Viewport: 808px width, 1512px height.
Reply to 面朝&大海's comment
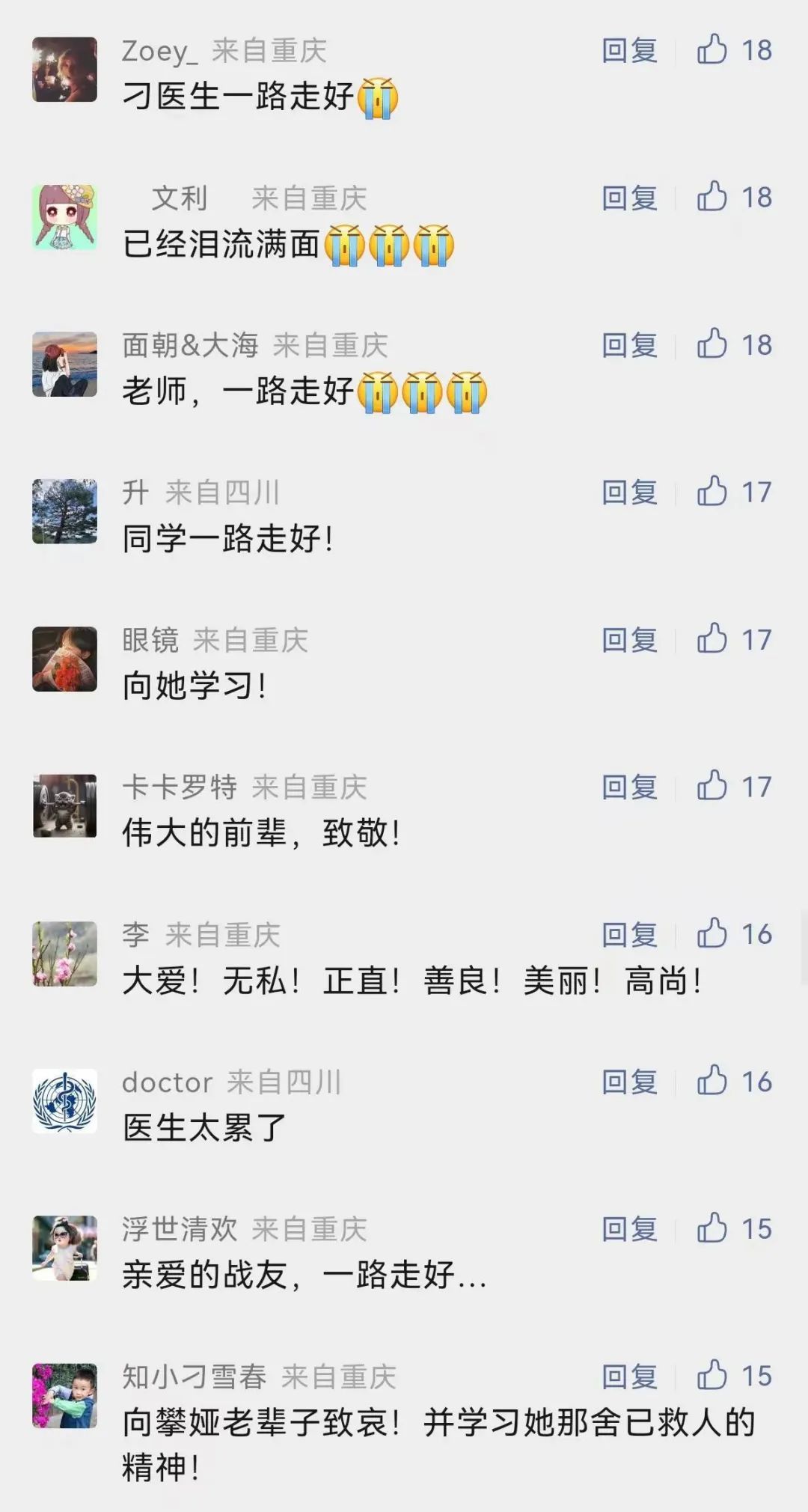click(629, 345)
